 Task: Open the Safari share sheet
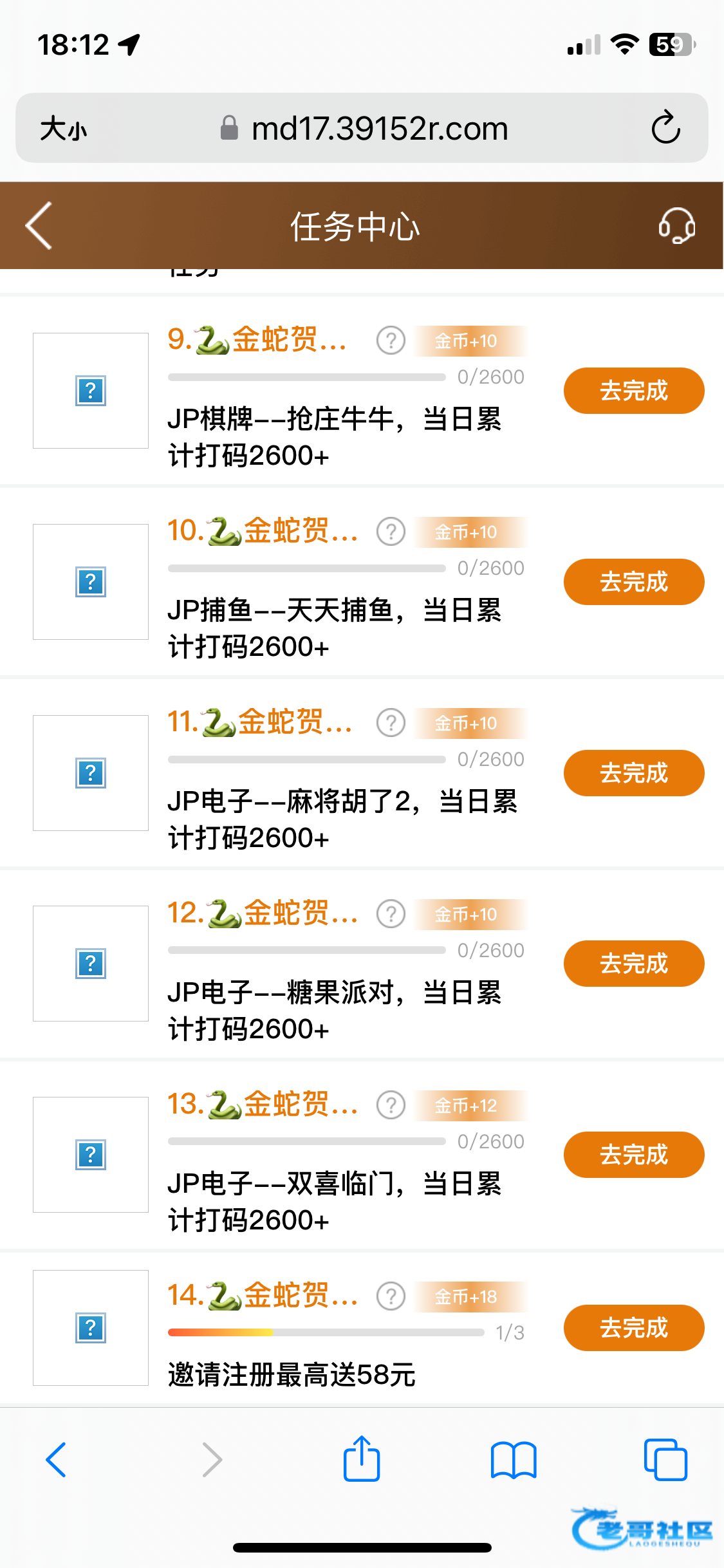362,1459
